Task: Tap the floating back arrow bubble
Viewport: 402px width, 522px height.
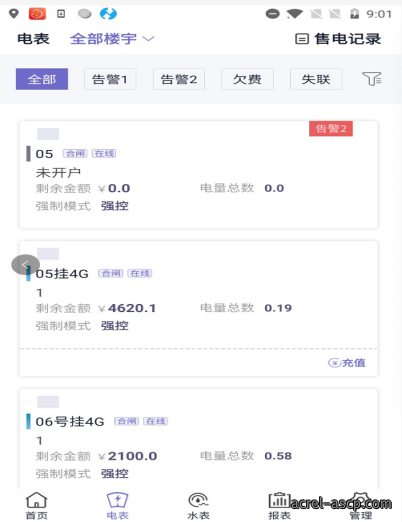Action: [x=26, y=265]
